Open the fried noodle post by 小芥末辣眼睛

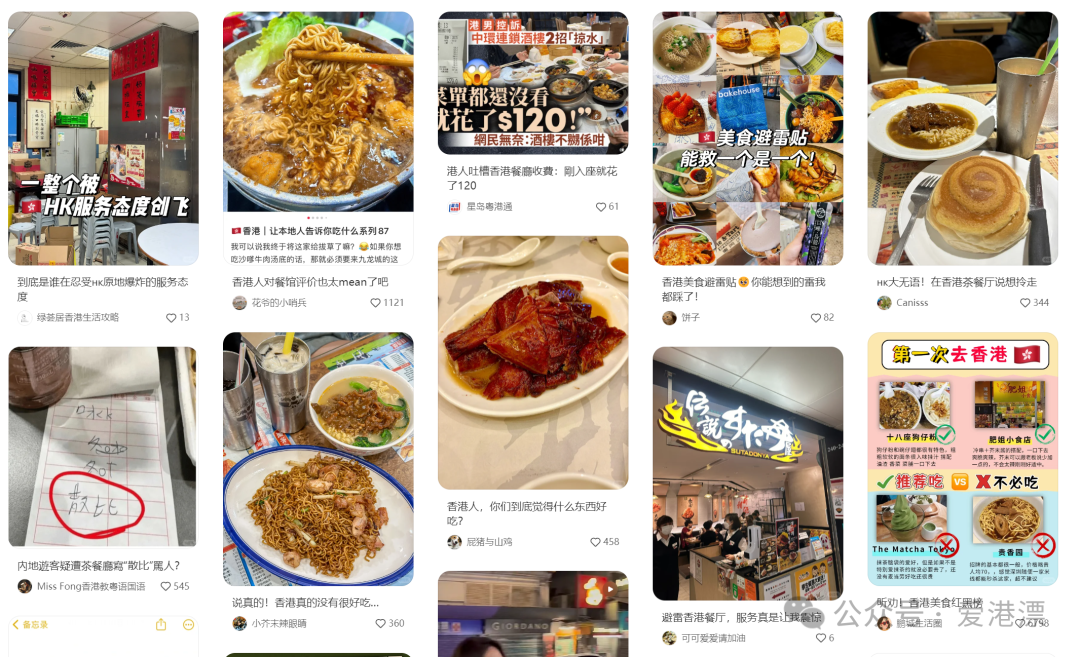pyautogui.click(x=318, y=458)
